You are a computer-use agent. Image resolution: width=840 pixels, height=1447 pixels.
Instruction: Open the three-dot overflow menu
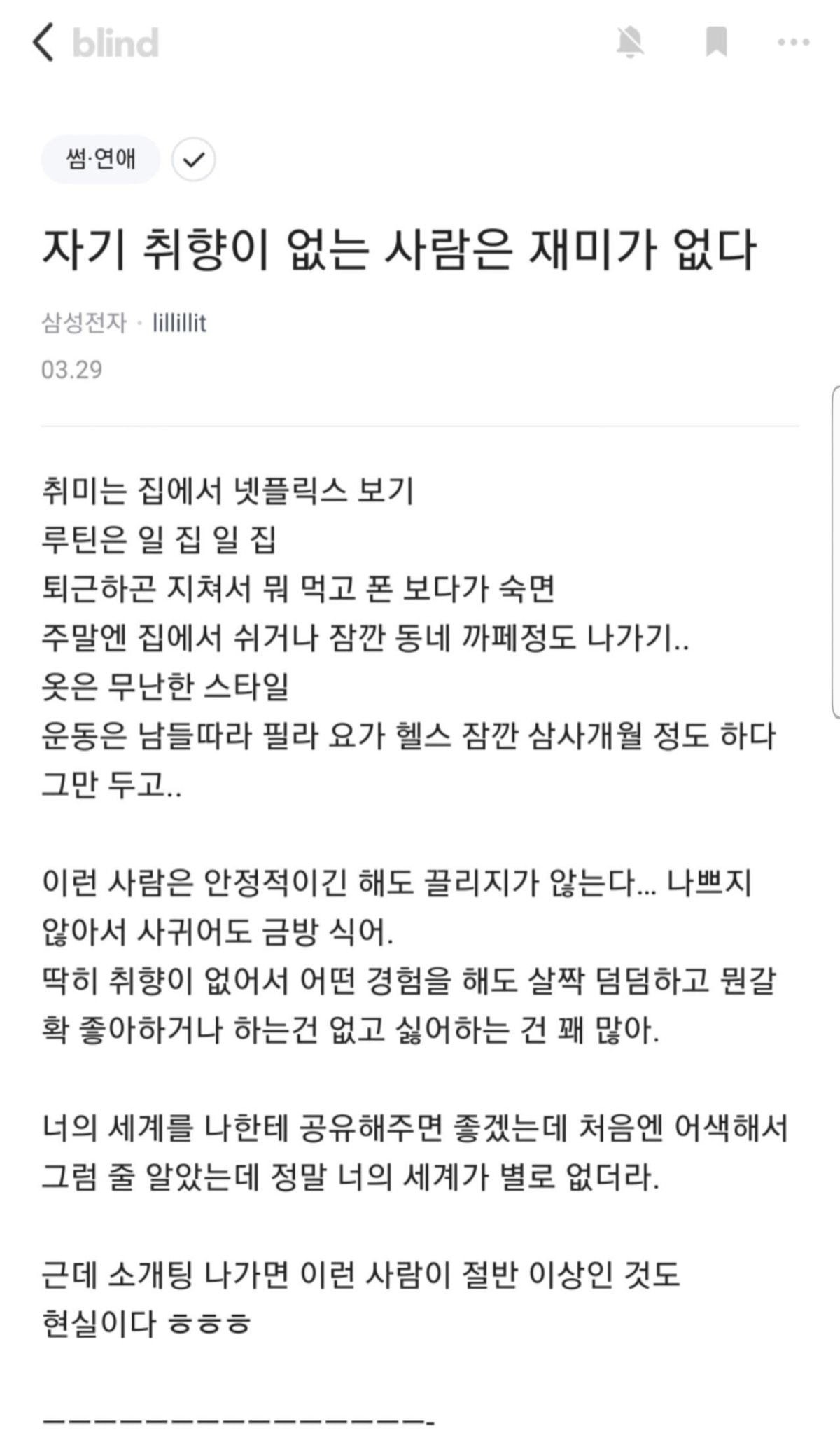point(794,43)
